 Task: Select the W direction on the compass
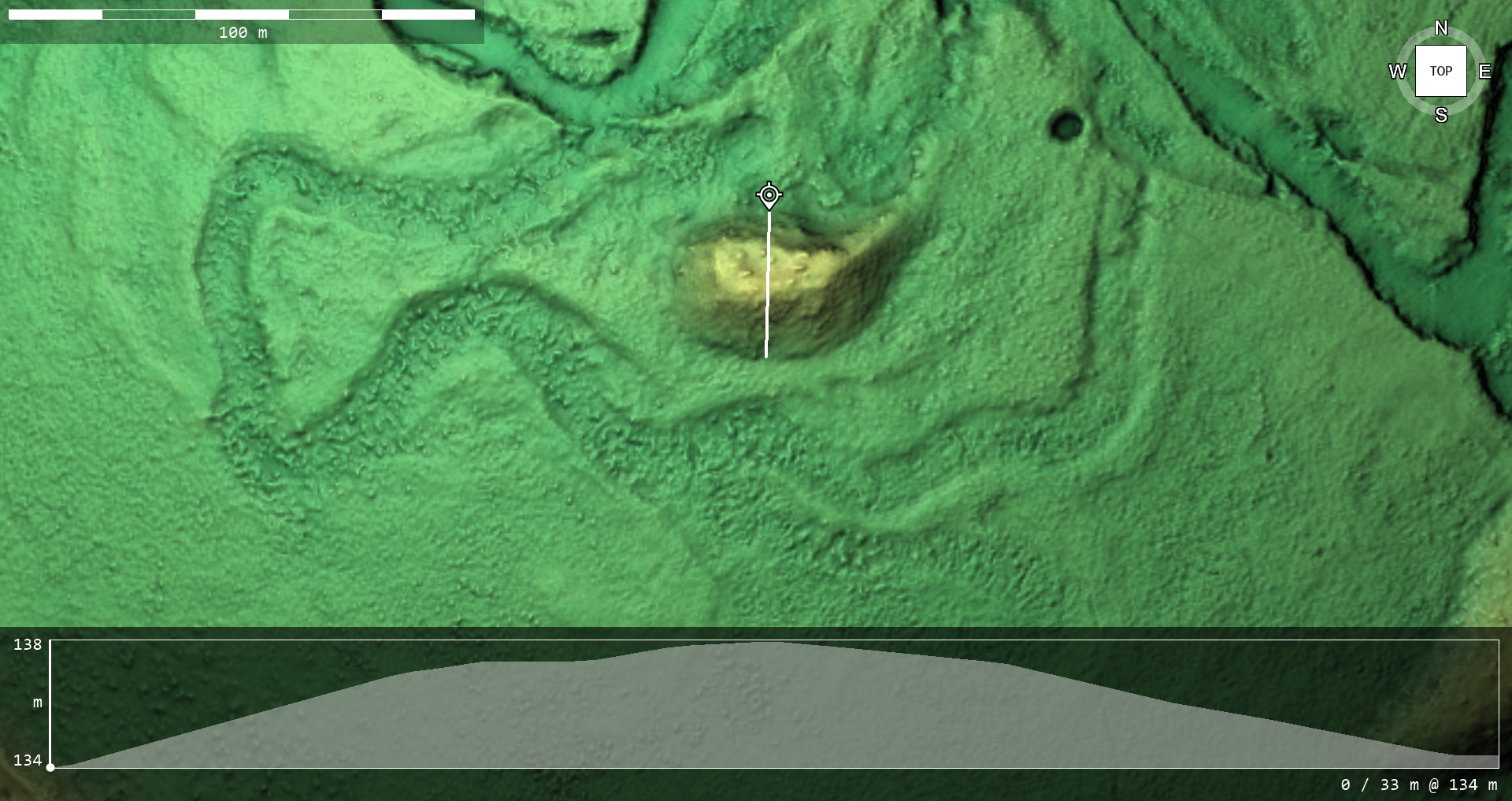[x=1397, y=72]
